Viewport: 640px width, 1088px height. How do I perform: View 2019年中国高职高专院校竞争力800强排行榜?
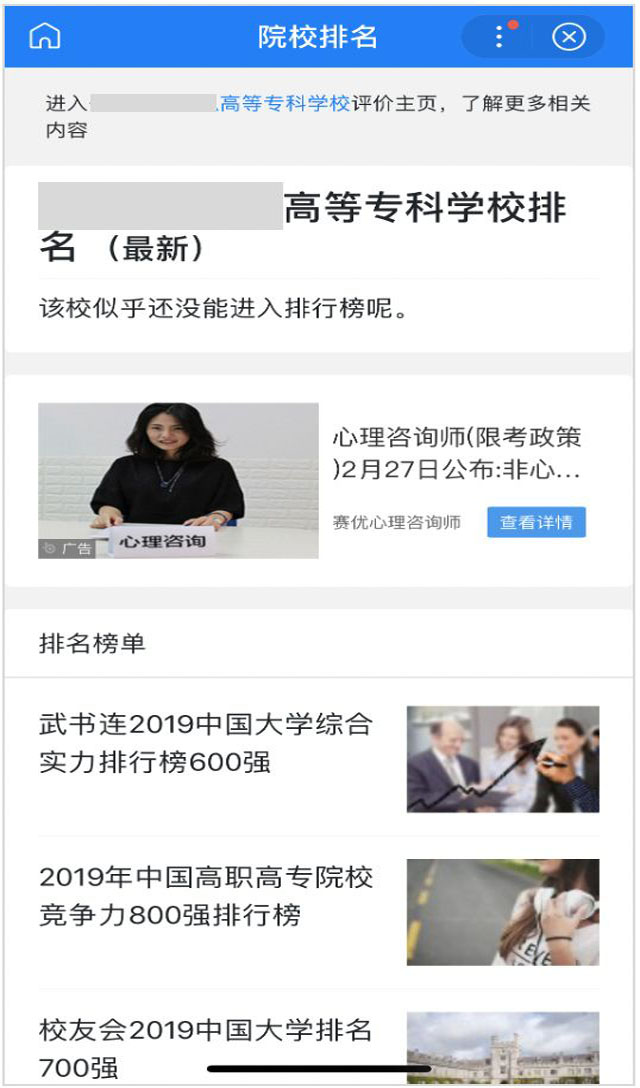pos(206,896)
